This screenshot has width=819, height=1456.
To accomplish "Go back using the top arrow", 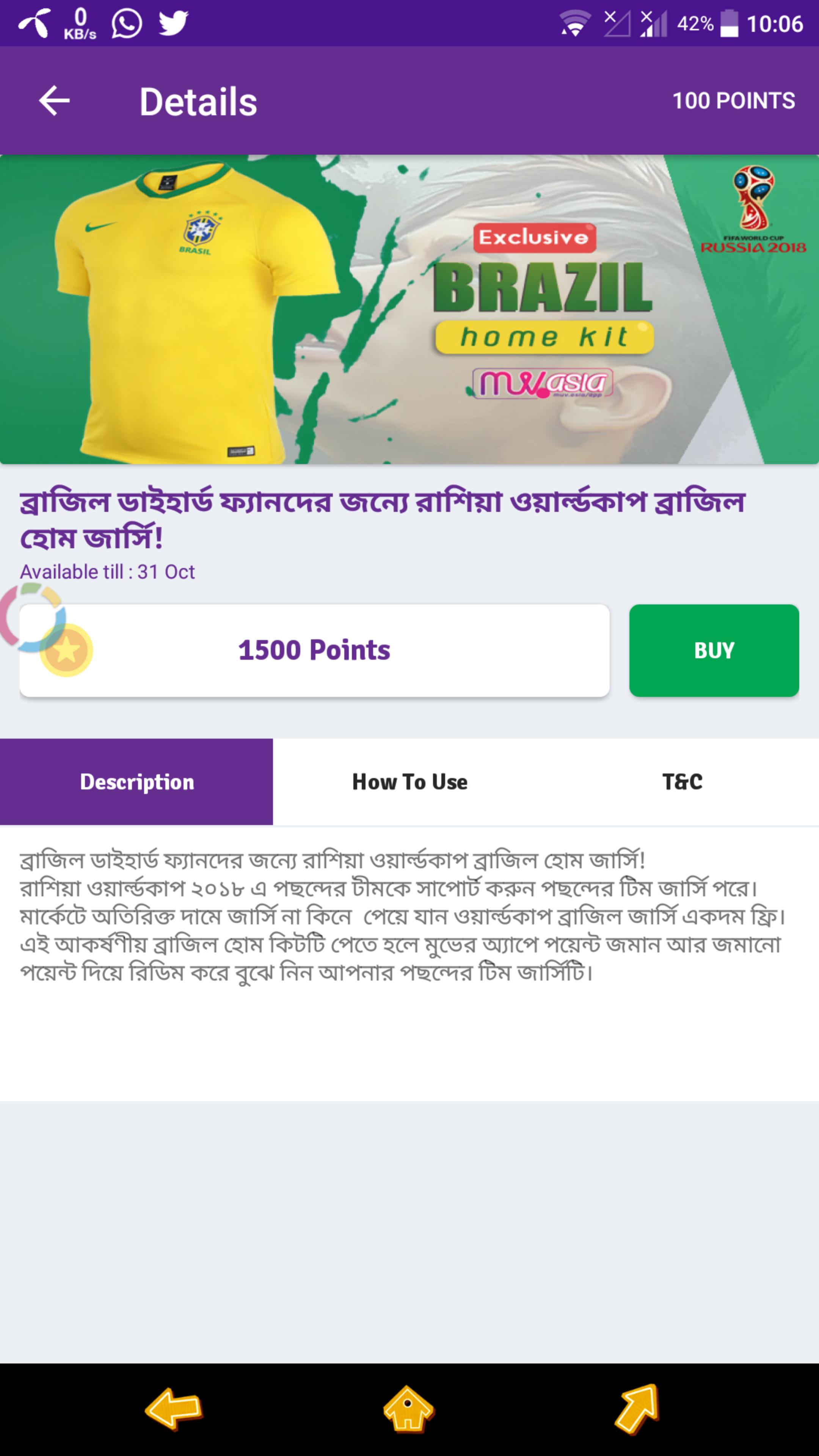I will (x=54, y=101).
